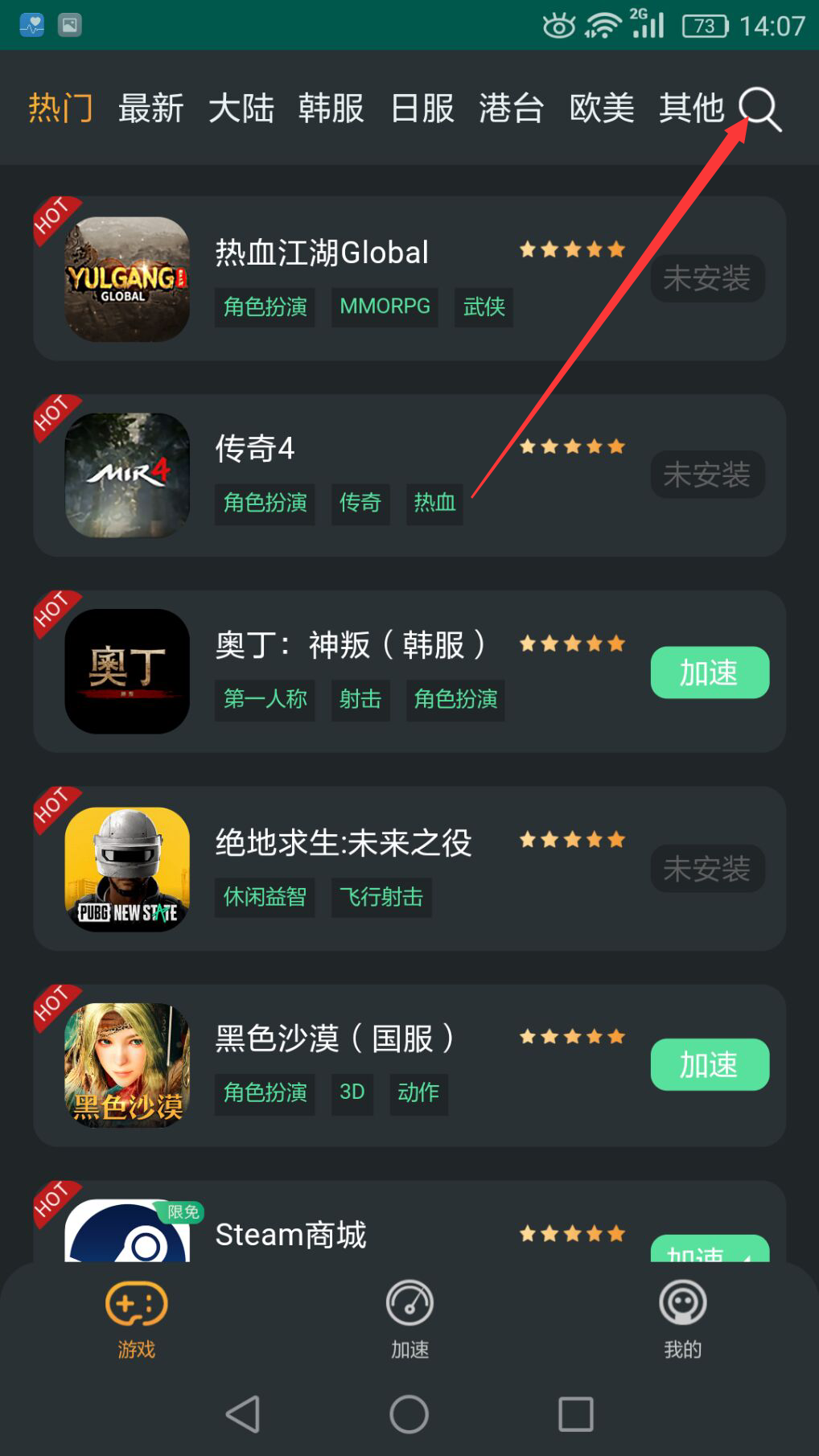Open the 欧美 tab
The height and width of the screenshot is (1456, 819).
coord(601,108)
